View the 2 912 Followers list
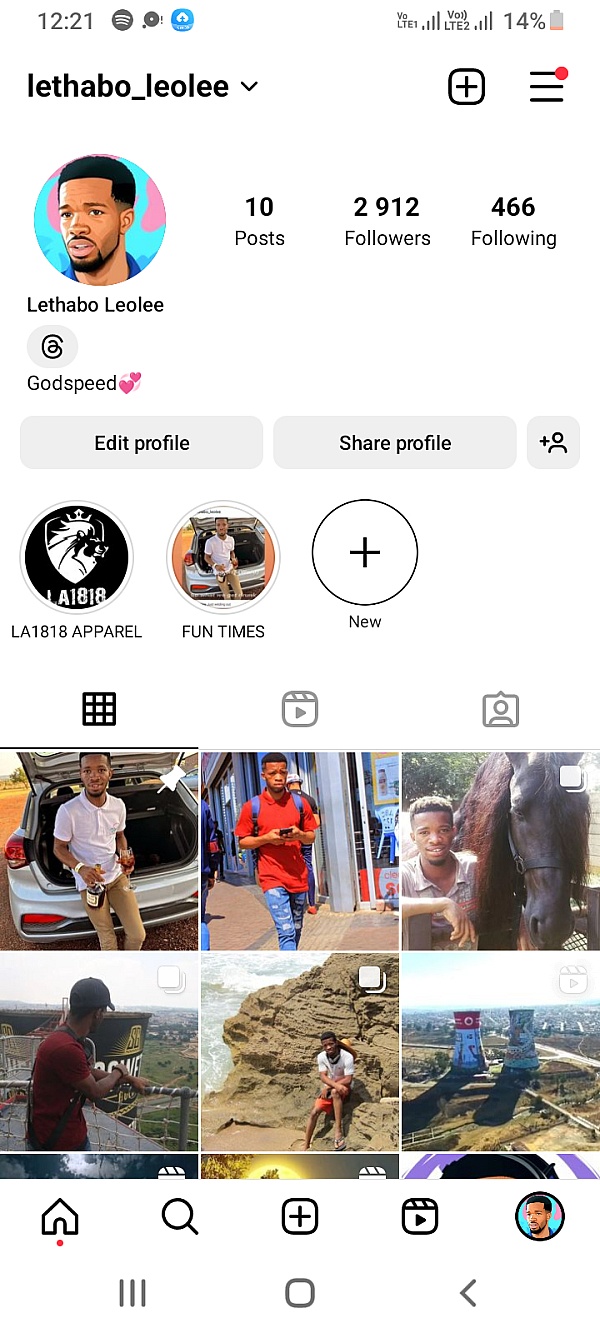 click(x=387, y=221)
